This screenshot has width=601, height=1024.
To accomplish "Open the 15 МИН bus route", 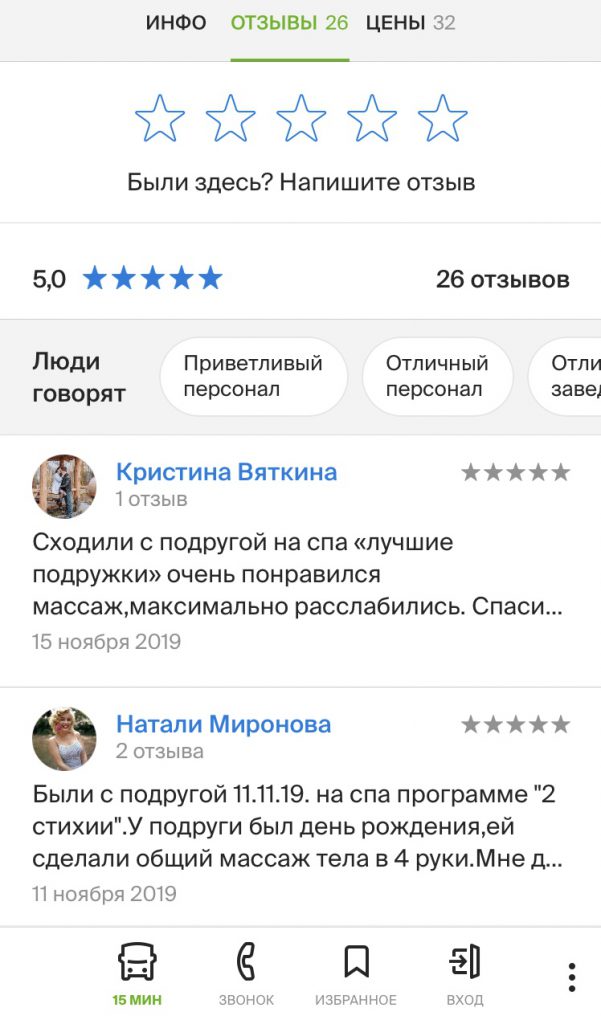I will point(137,973).
